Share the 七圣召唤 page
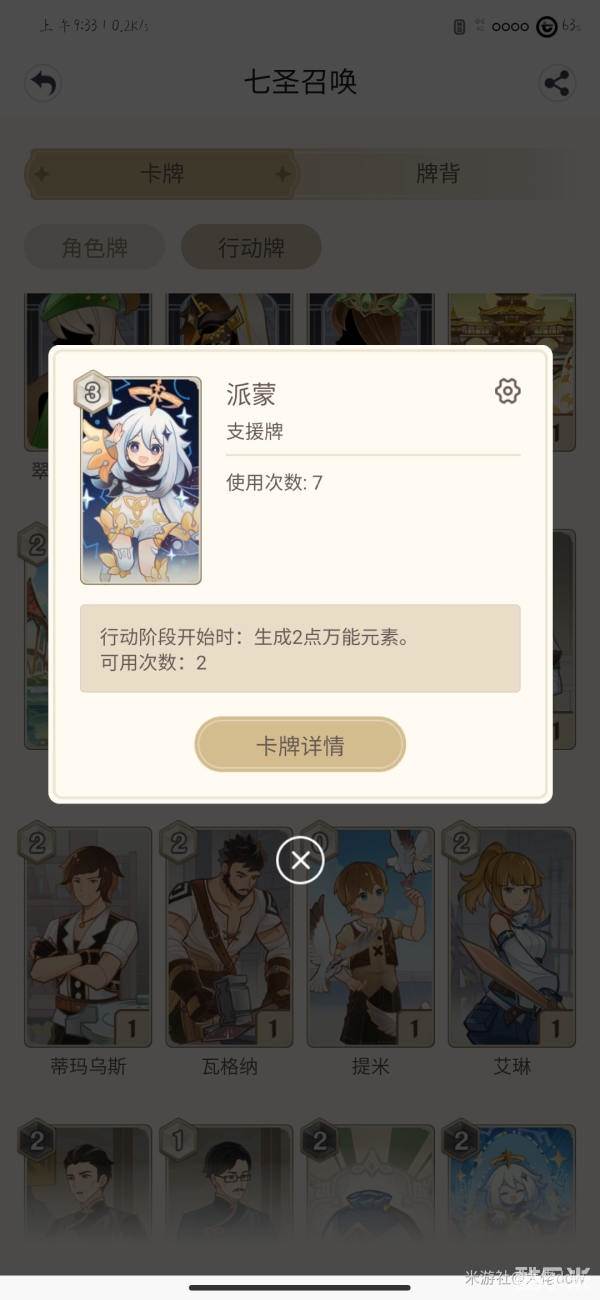600x1300 pixels. click(x=557, y=83)
